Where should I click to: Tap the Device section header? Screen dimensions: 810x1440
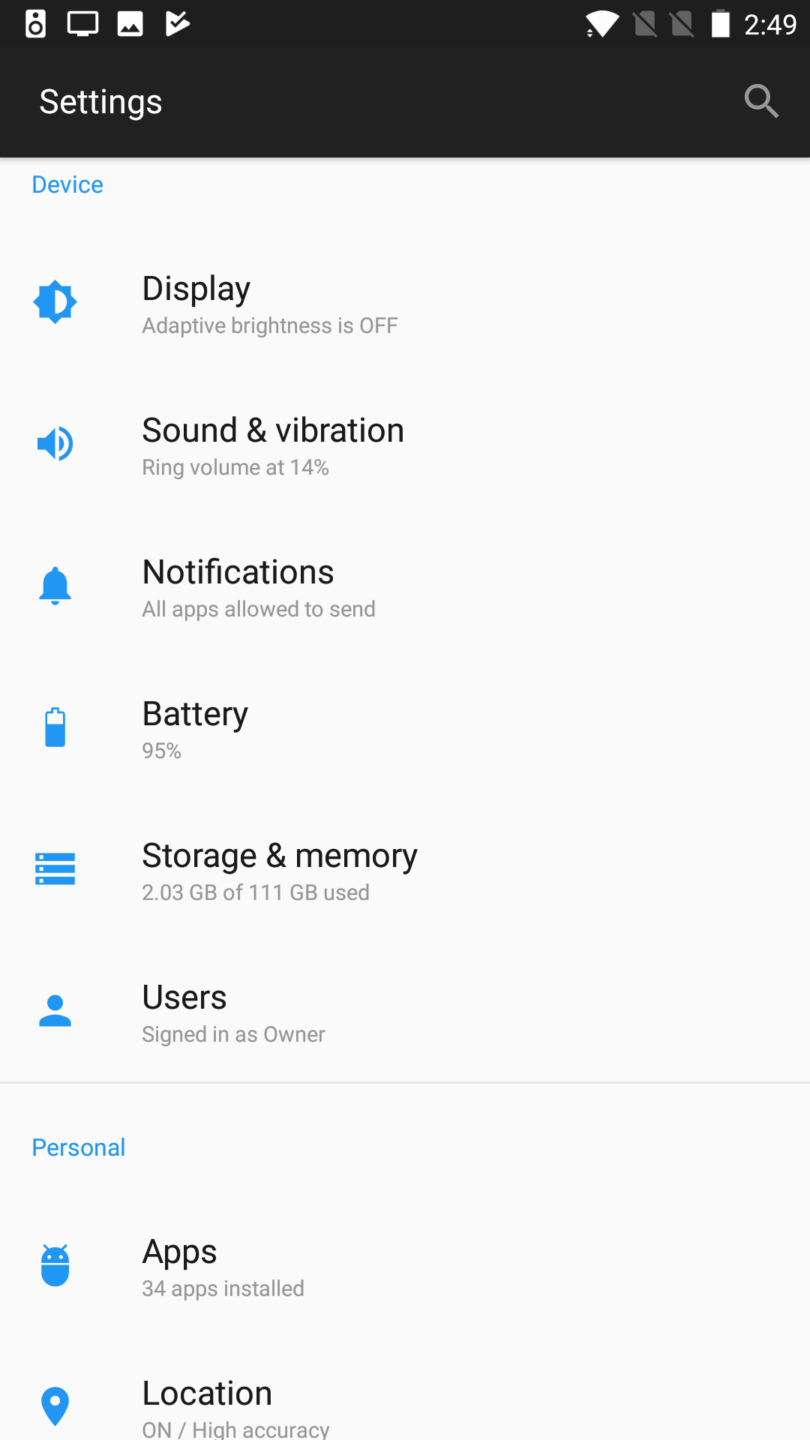pyautogui.click(x=67, y=184)
